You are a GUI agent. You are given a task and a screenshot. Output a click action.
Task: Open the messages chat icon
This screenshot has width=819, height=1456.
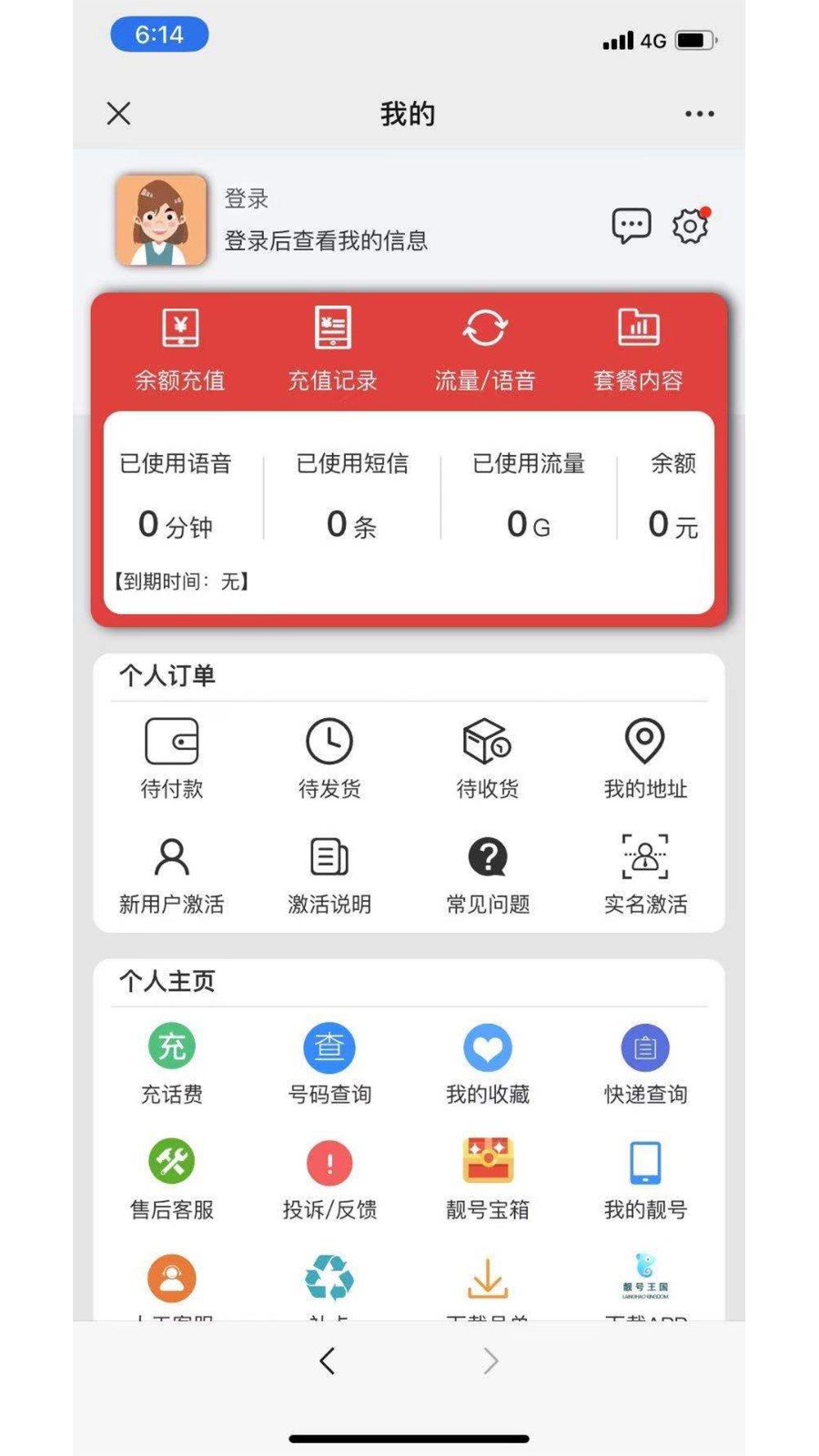click(631, 225)
